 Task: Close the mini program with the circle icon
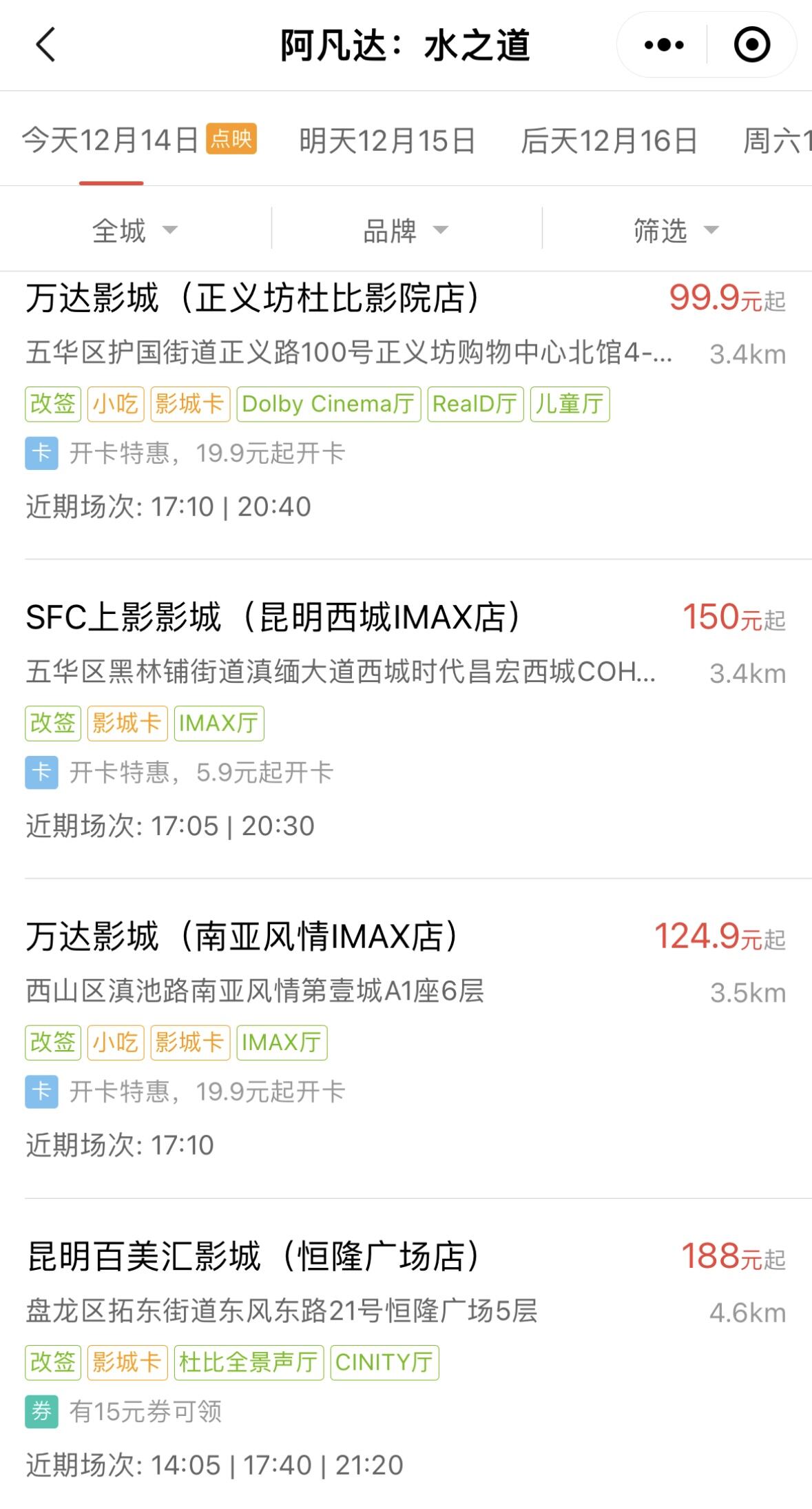click(x=751, y=45)
